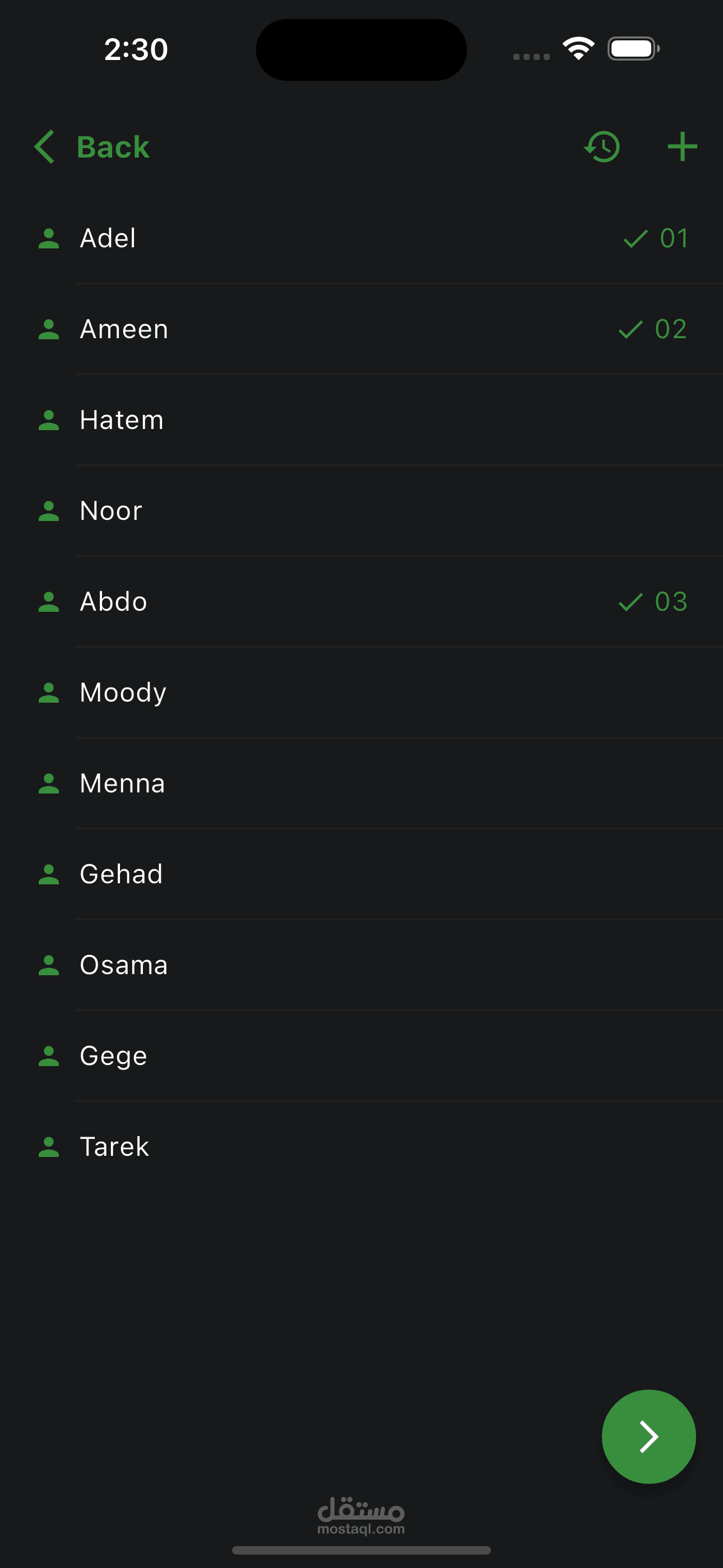
Task: Continue with the green arrow button
Action: 648,1437
